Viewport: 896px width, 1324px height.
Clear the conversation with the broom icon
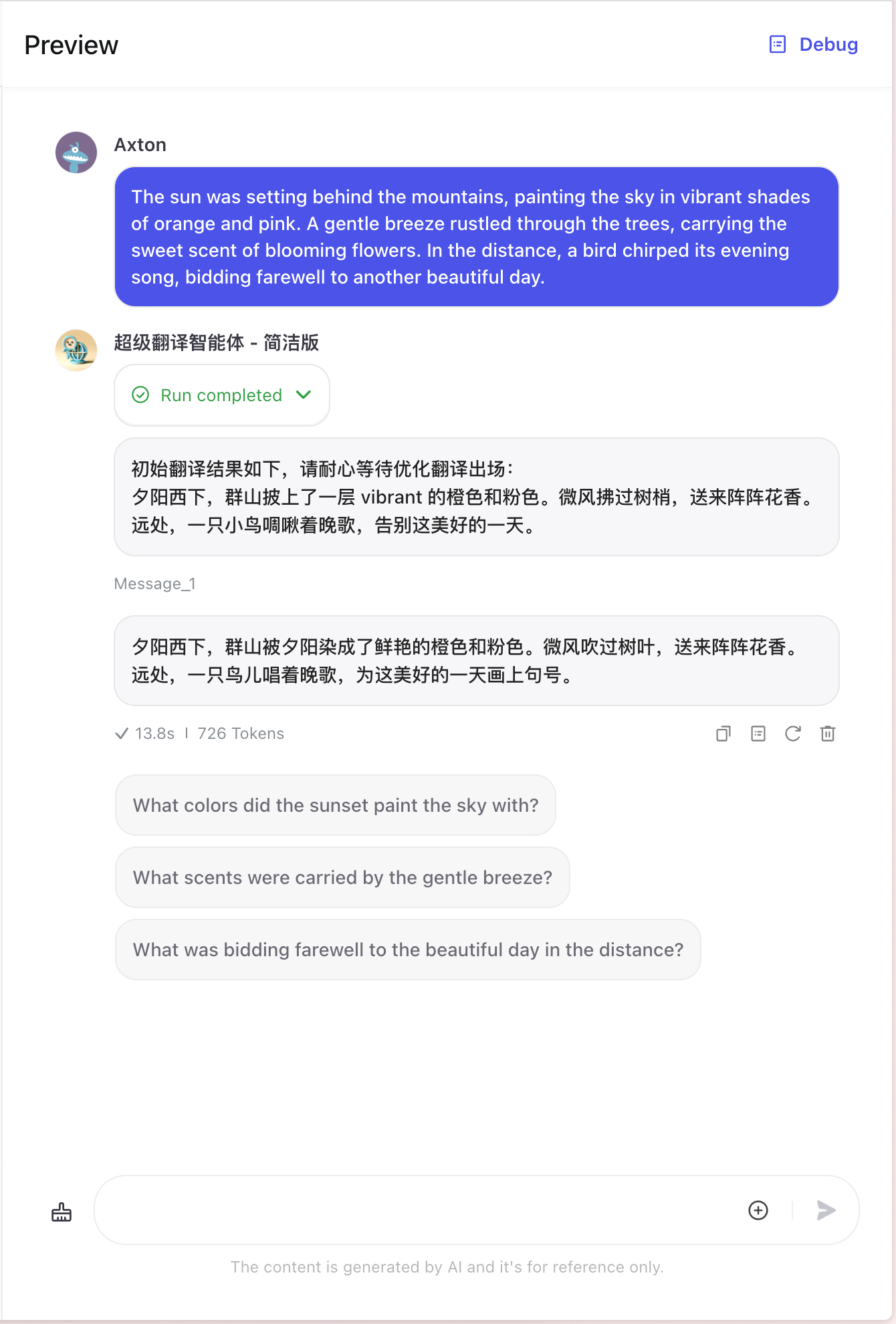point(62,1211)
